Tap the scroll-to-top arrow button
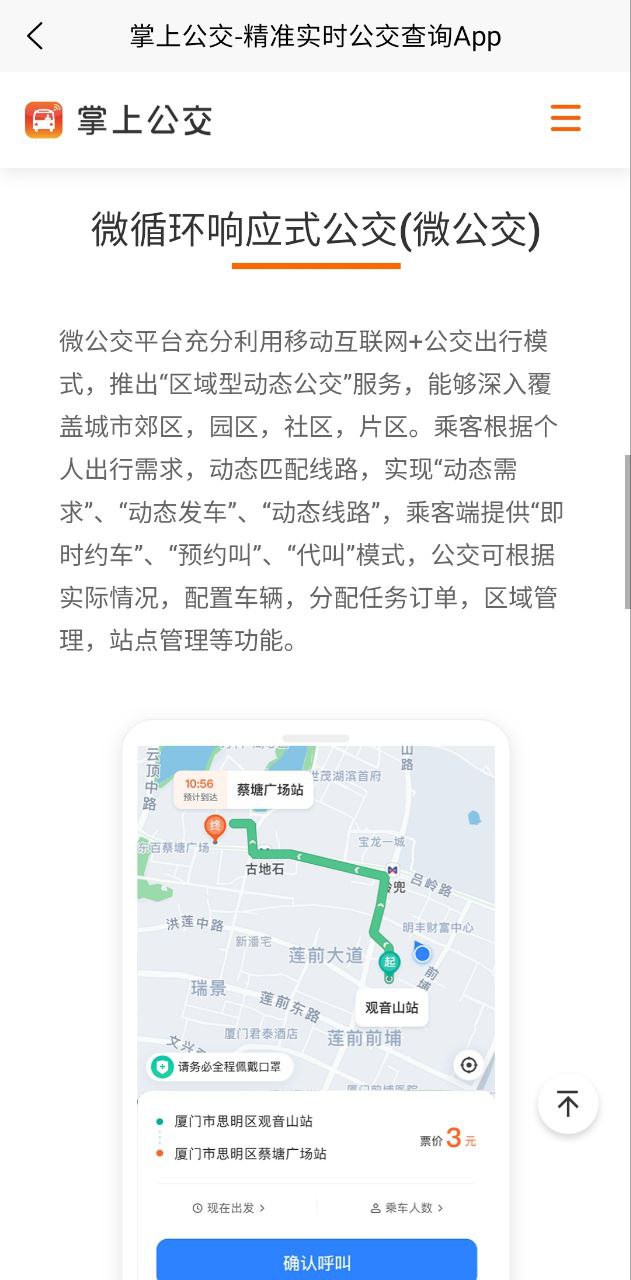Viewport: 631px width, 1280px height. [568, 1104]
